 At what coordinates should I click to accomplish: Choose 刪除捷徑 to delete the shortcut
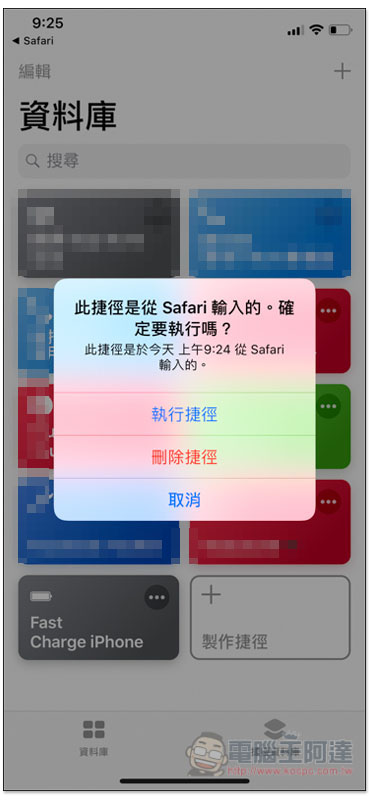coord(184,457)
